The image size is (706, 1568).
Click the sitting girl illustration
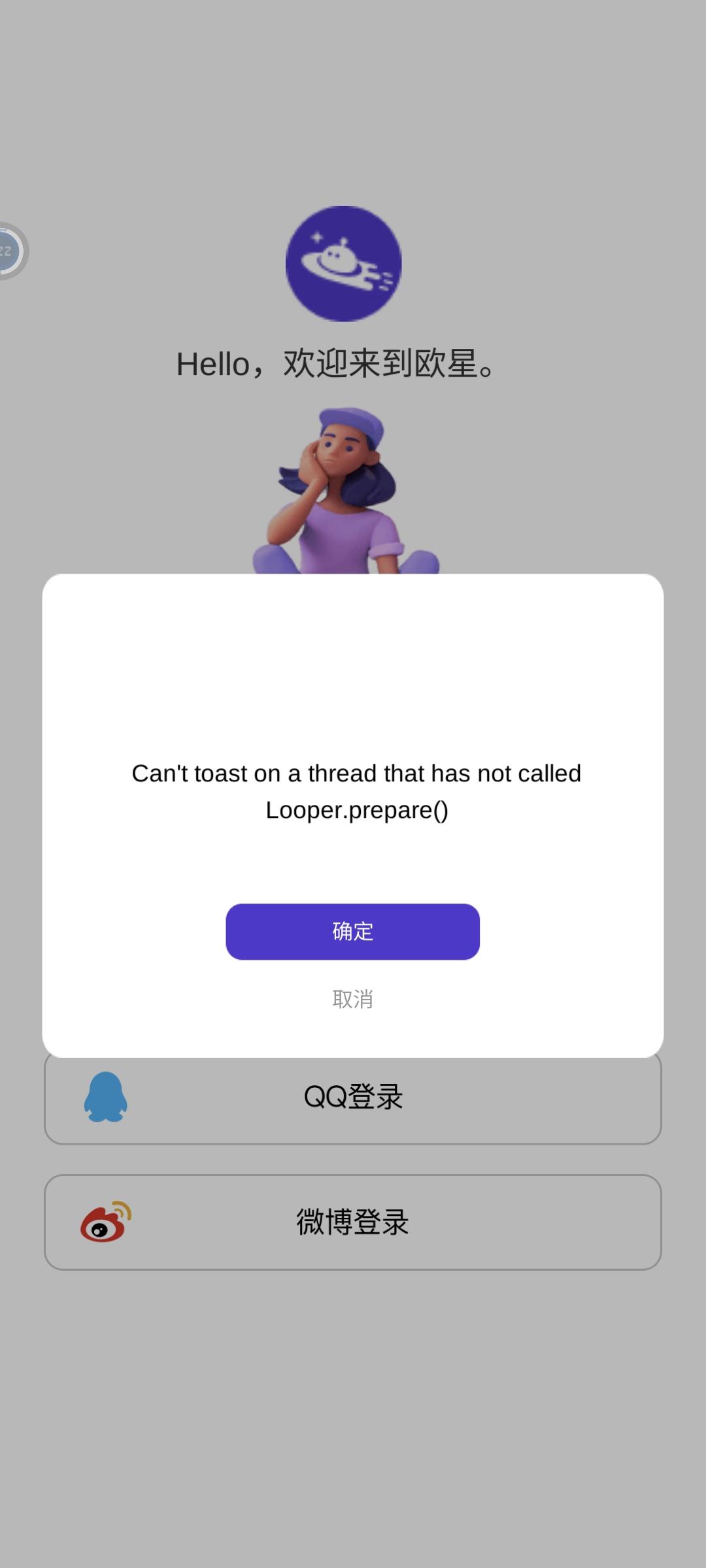[x=340, y=497]
